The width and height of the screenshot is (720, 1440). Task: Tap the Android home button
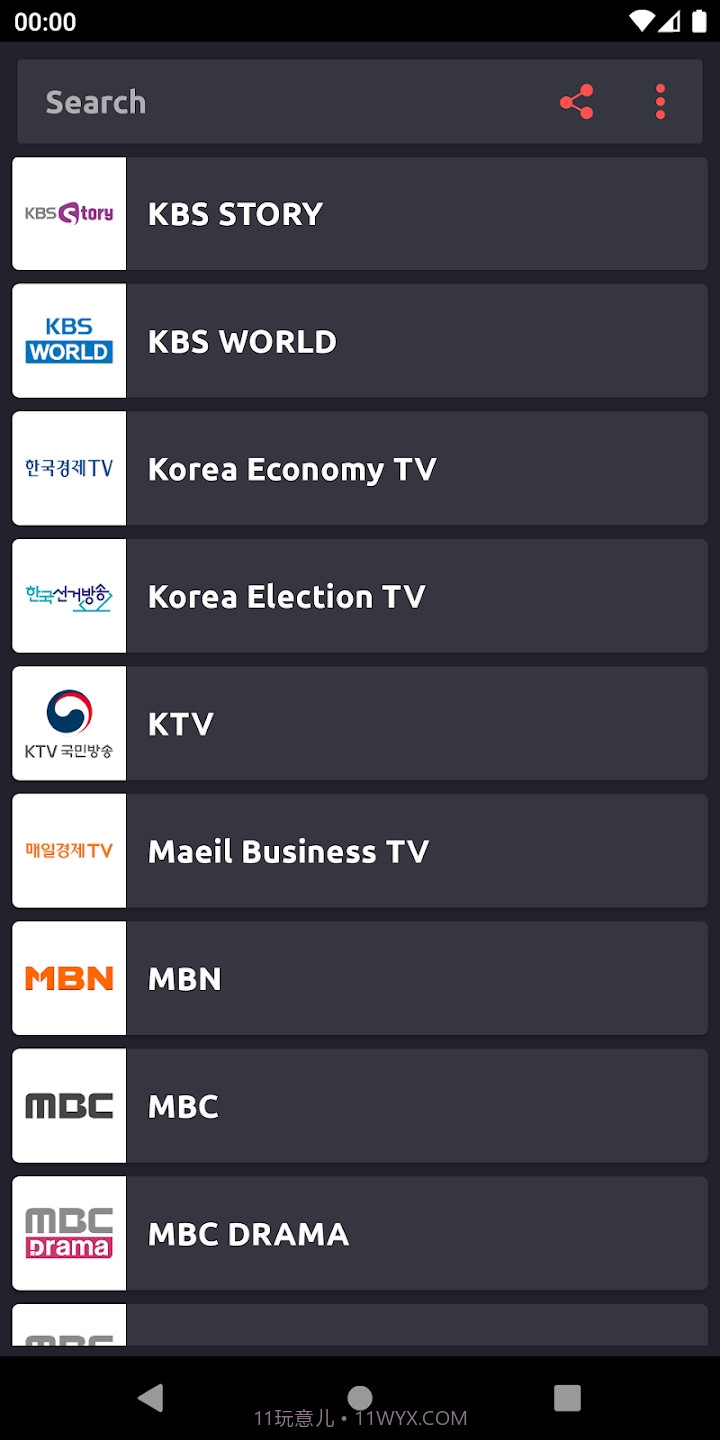pos(360,1398)
